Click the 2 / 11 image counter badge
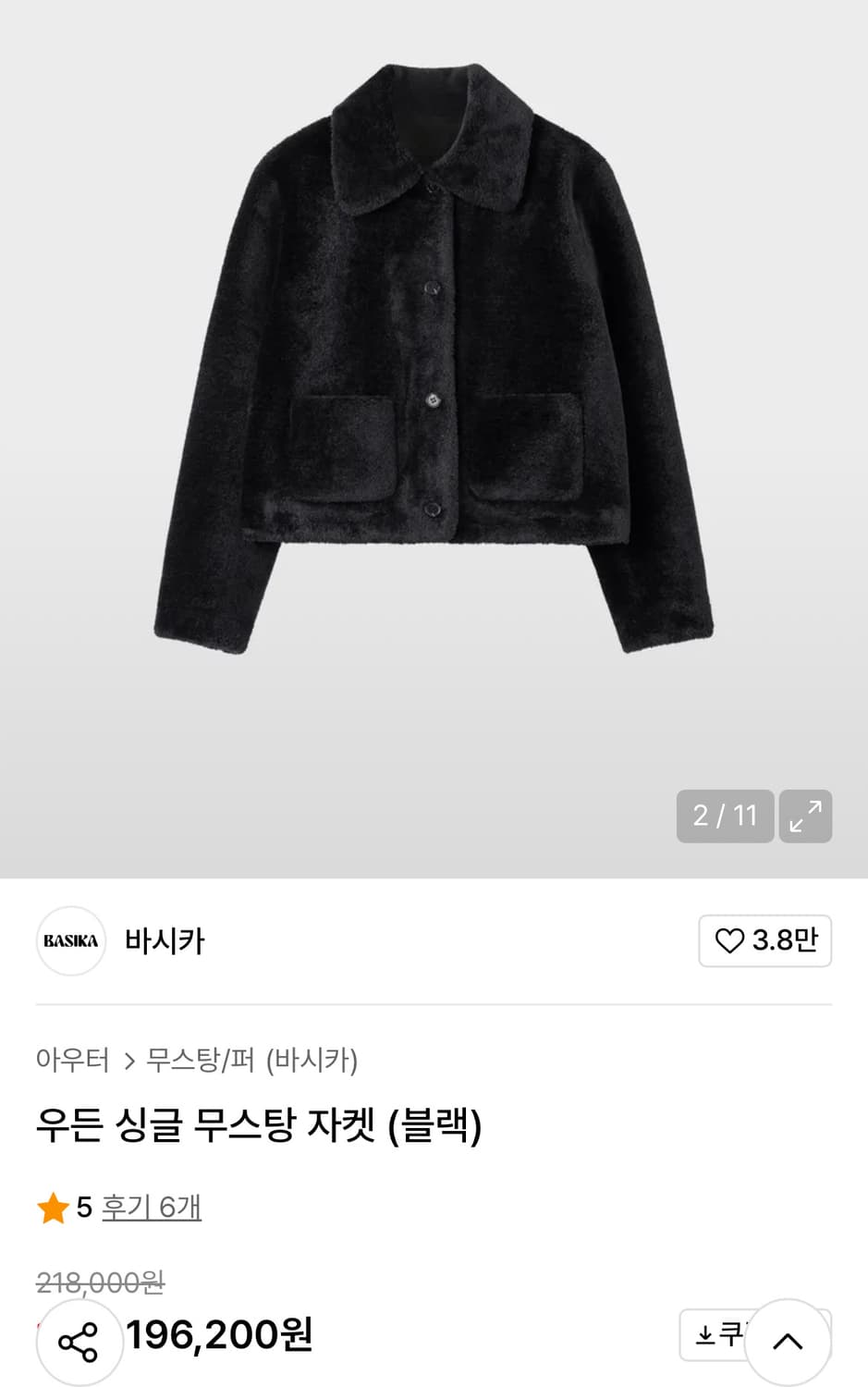 (x=726, y=816)
